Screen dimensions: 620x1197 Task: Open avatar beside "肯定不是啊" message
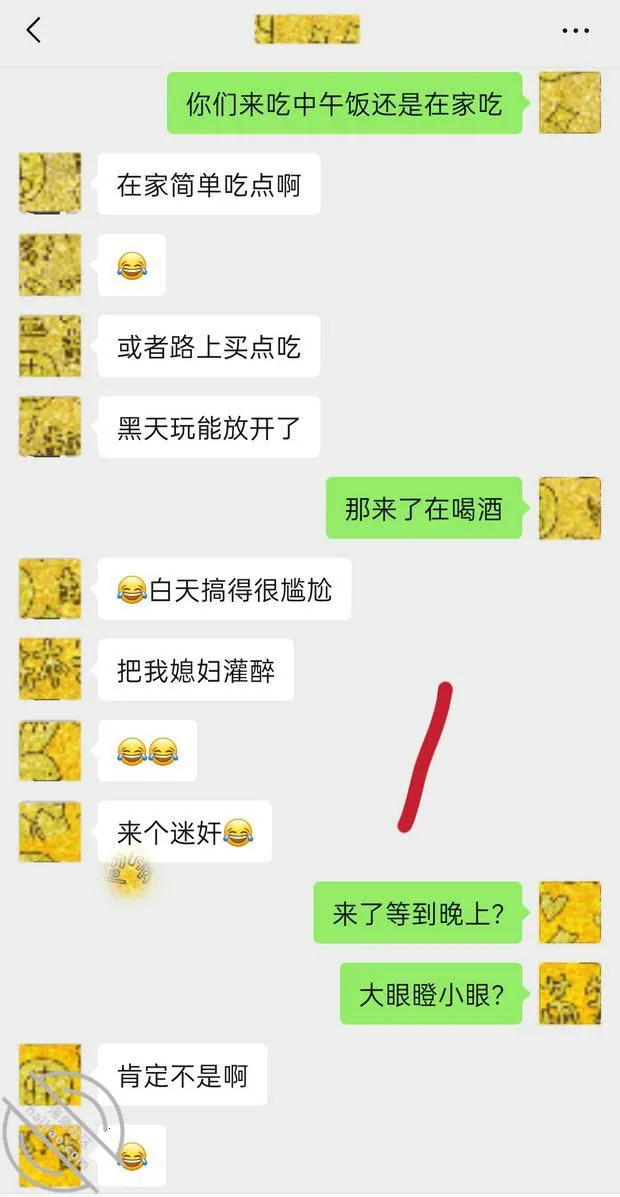(x=50, y=1074)
